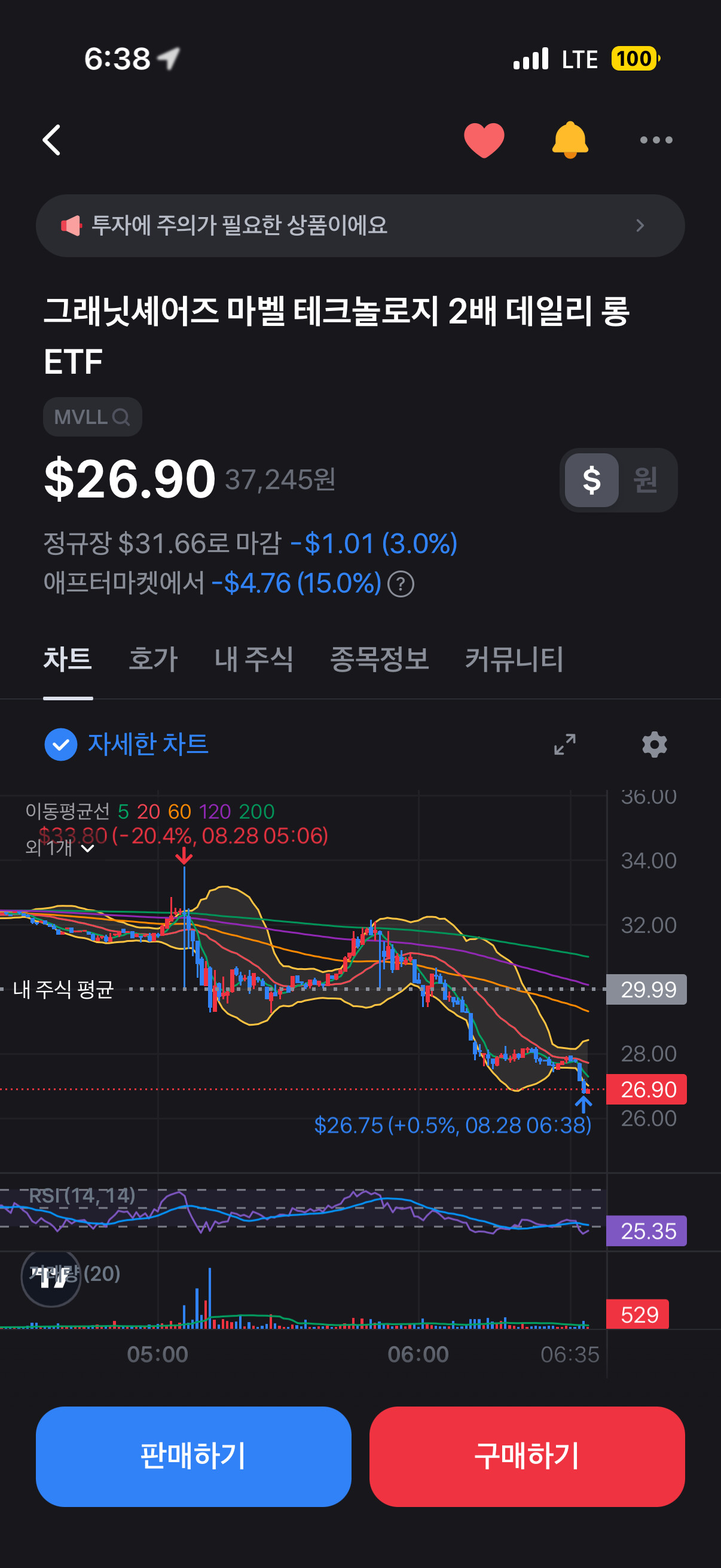The width and height of the screenshot is (721, 1568).
Task: Open the price alert bell
Action: (x=570, y=140)
